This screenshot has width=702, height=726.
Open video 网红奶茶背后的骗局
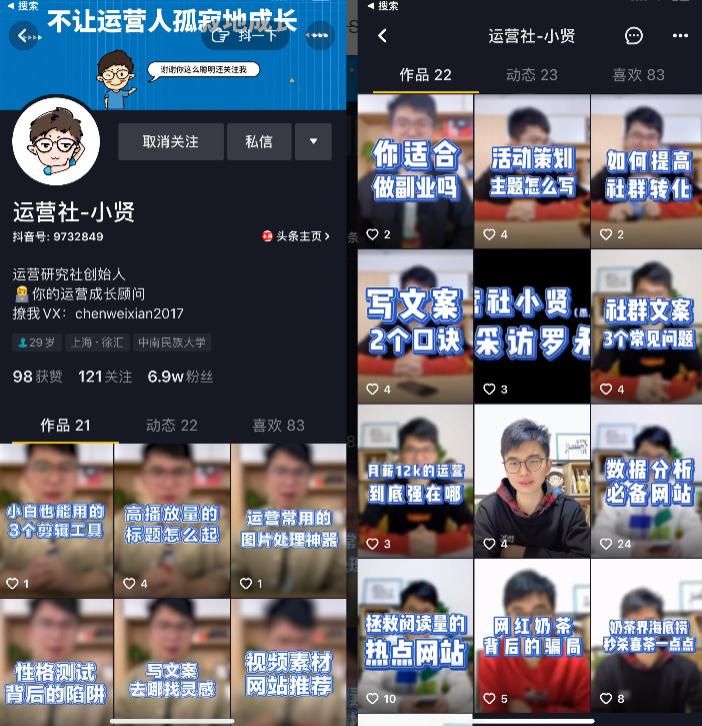[531, 635]
